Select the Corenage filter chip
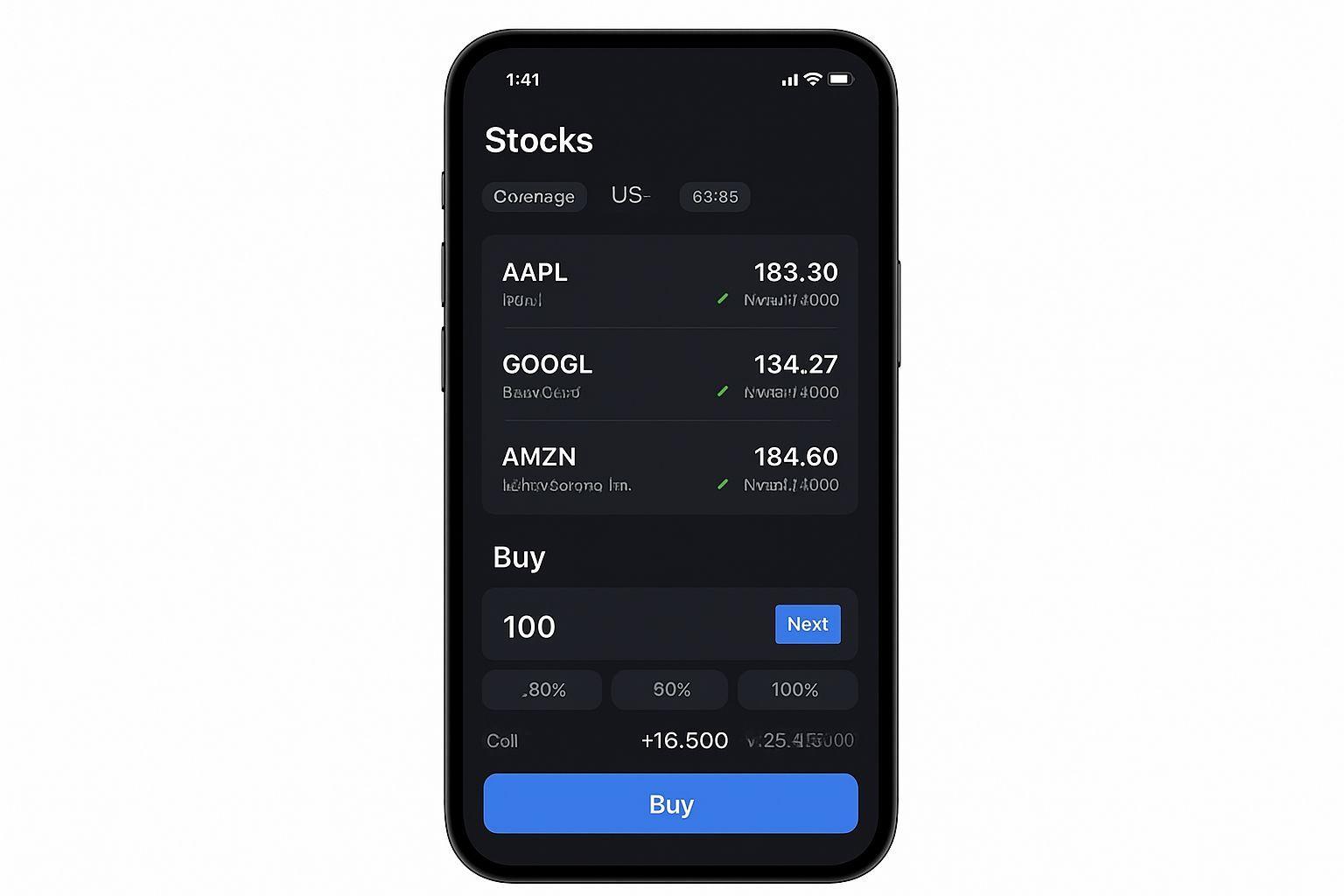Image resolution: width=1344 pixels, height=896 pixels. click(534, 197)
